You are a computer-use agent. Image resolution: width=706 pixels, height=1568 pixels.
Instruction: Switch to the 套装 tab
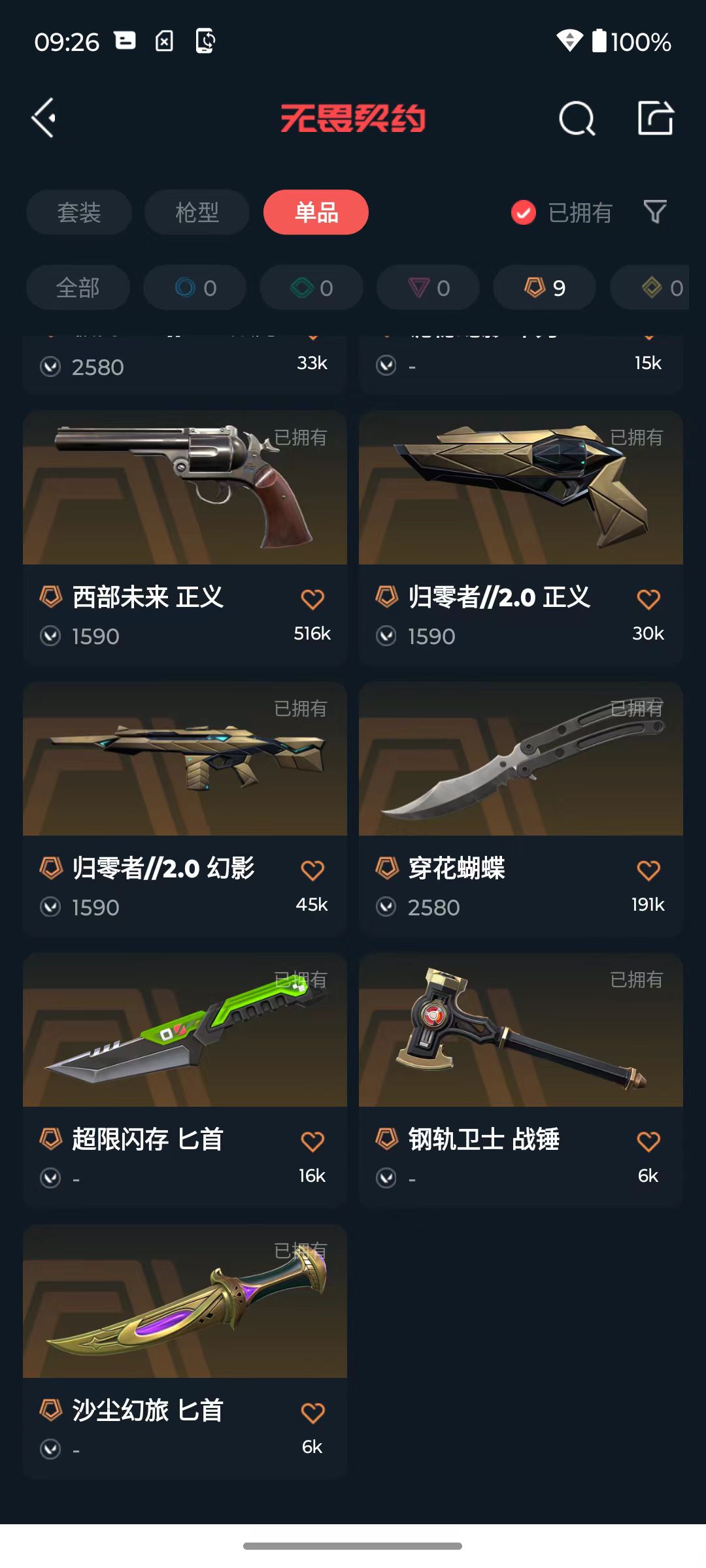(79, 212)
